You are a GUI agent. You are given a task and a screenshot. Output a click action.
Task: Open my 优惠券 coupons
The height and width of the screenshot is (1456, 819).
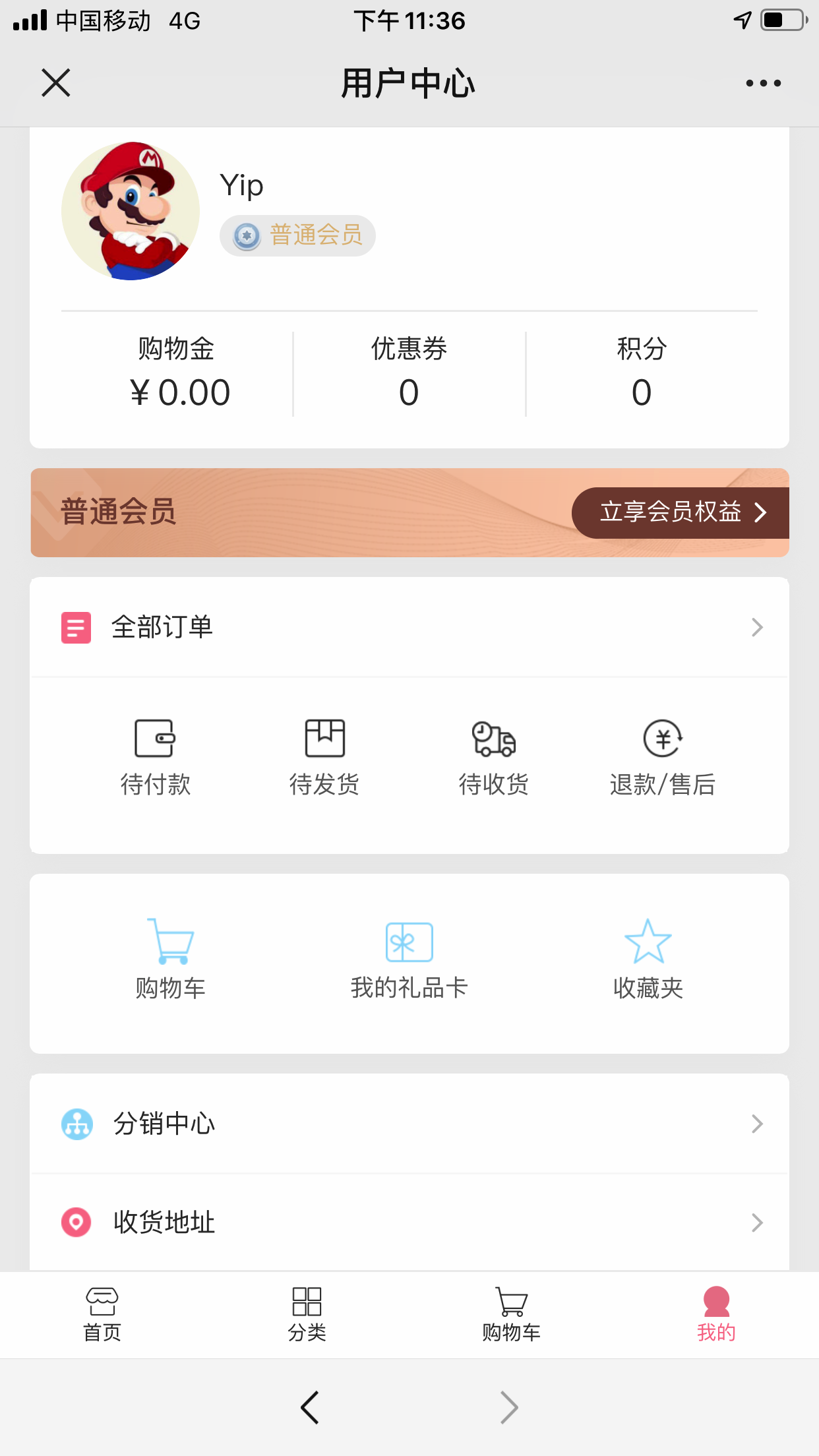(x=409, y=373)
